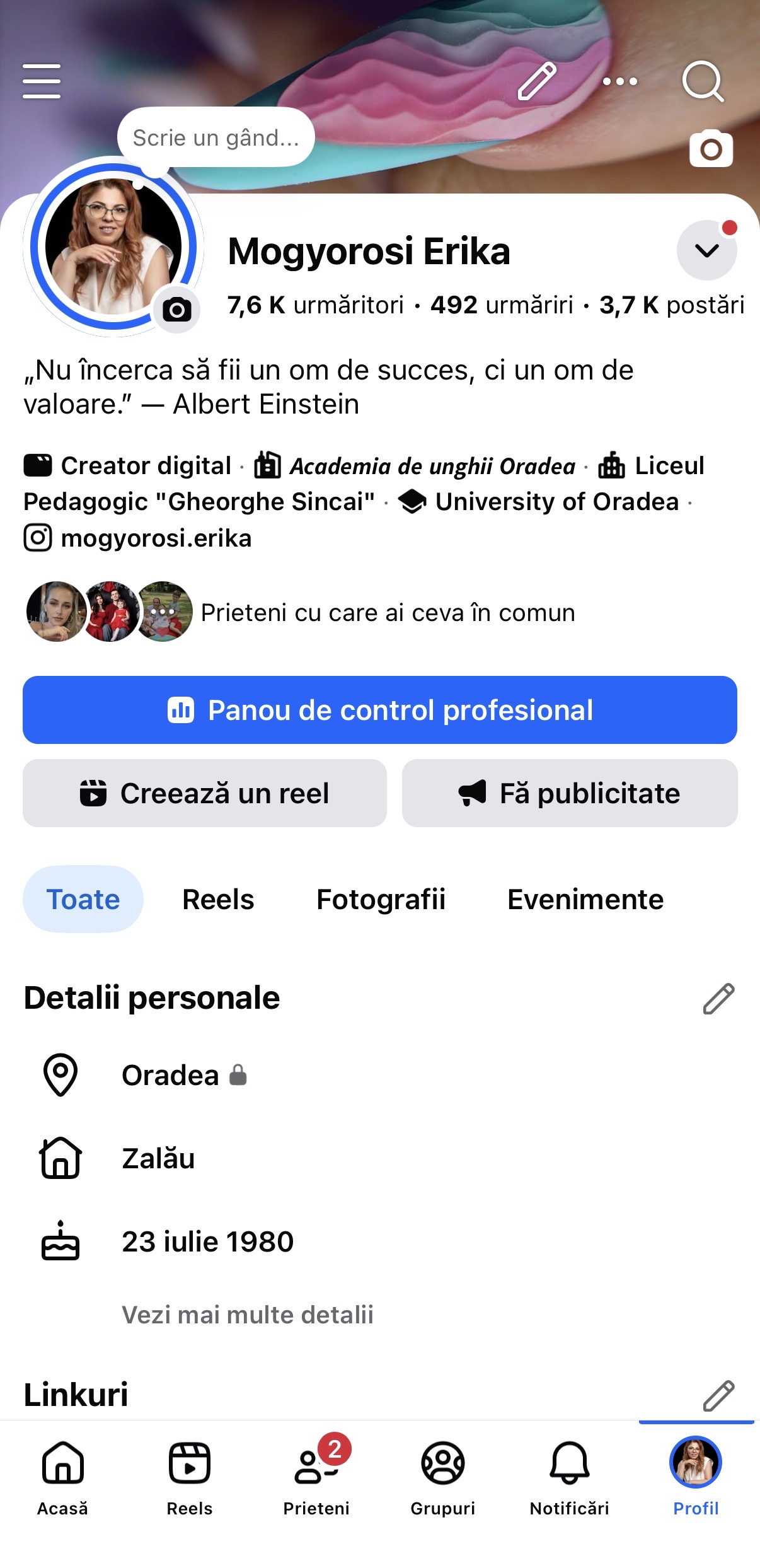Open profile search
Image resolution: width=760 pixels, height=1568 pixels.
(x=703, y=81)
